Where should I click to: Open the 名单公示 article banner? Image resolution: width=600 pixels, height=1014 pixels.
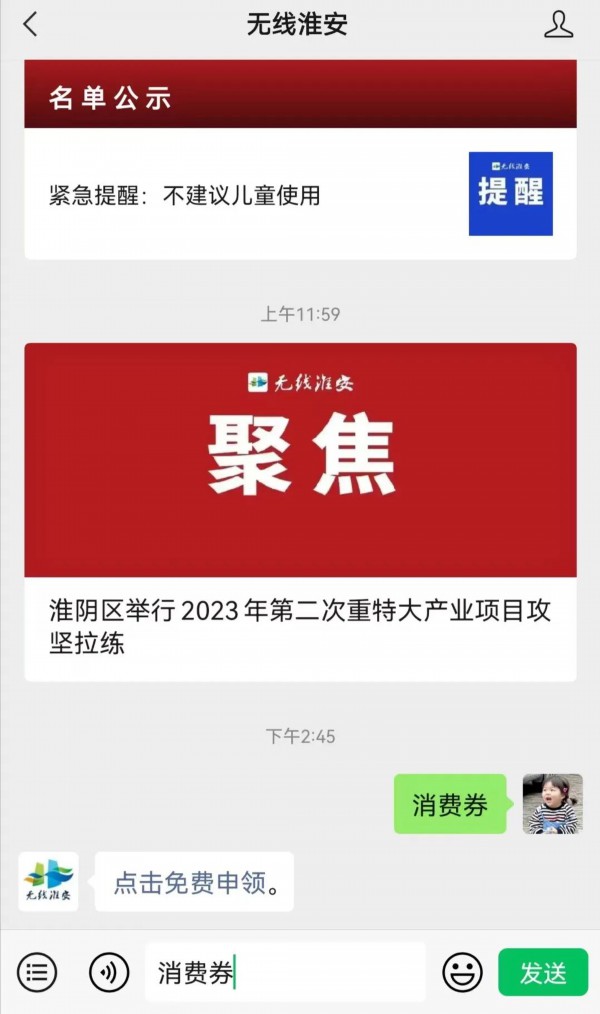coord(300,96)
